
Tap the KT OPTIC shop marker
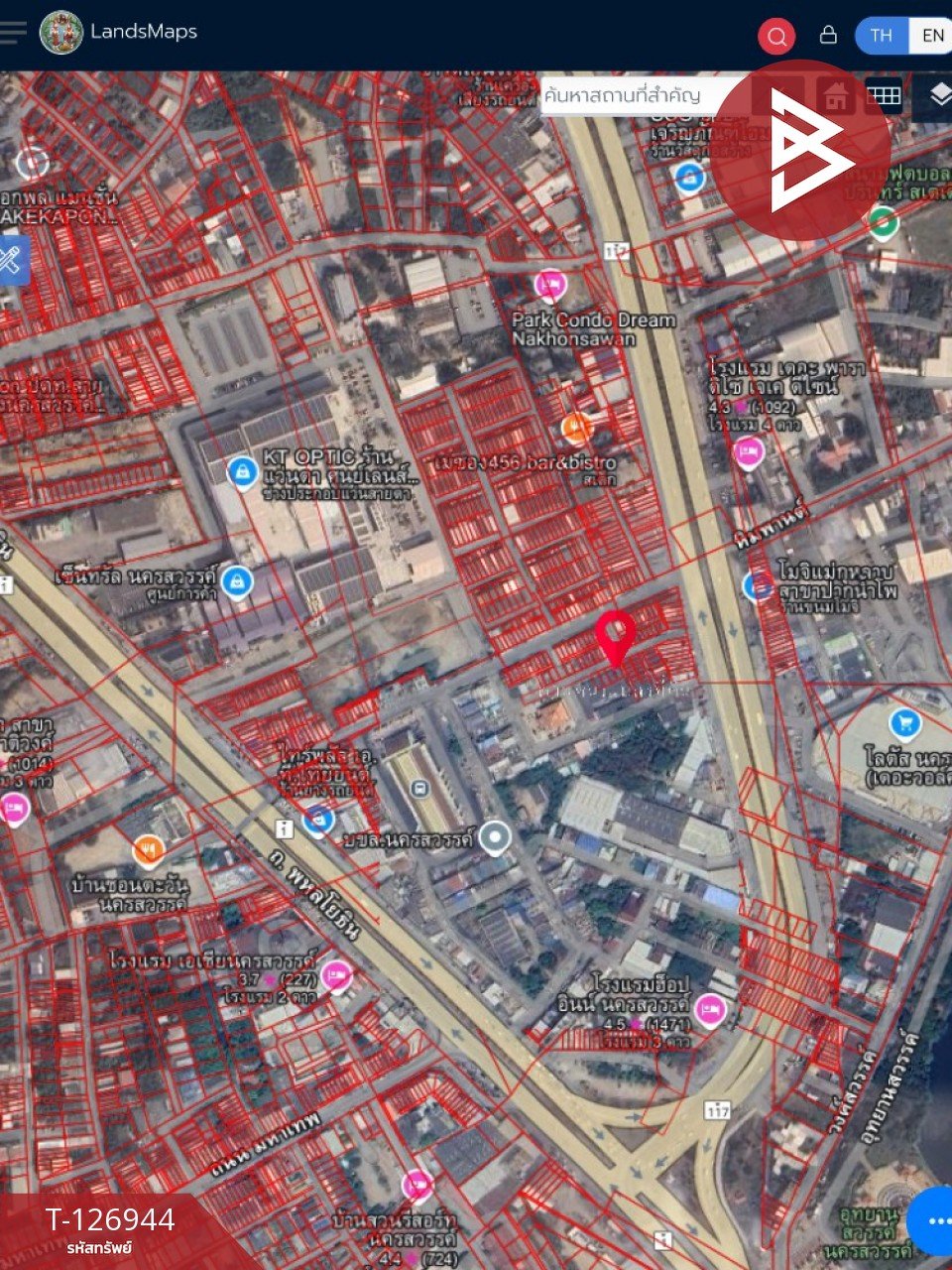242,472
